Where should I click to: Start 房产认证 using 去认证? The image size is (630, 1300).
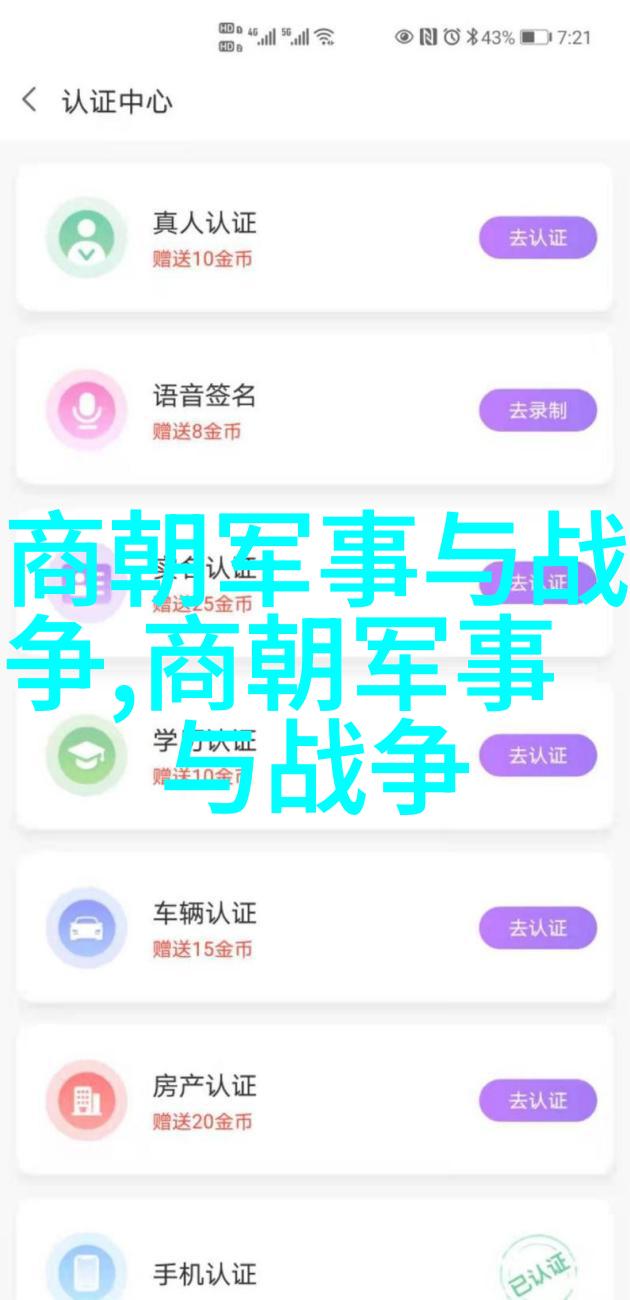(x=537, y=1100)
